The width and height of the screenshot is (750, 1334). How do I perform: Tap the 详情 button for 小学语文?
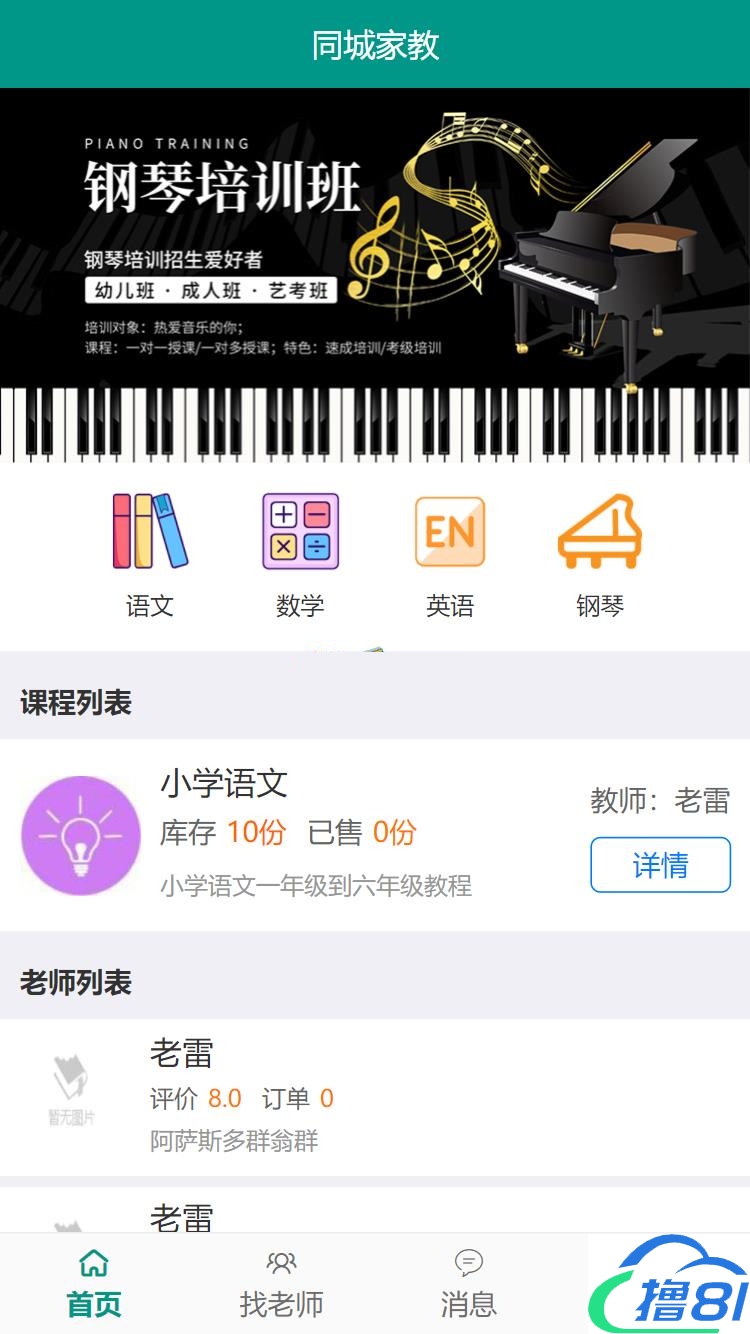(660, 865)
